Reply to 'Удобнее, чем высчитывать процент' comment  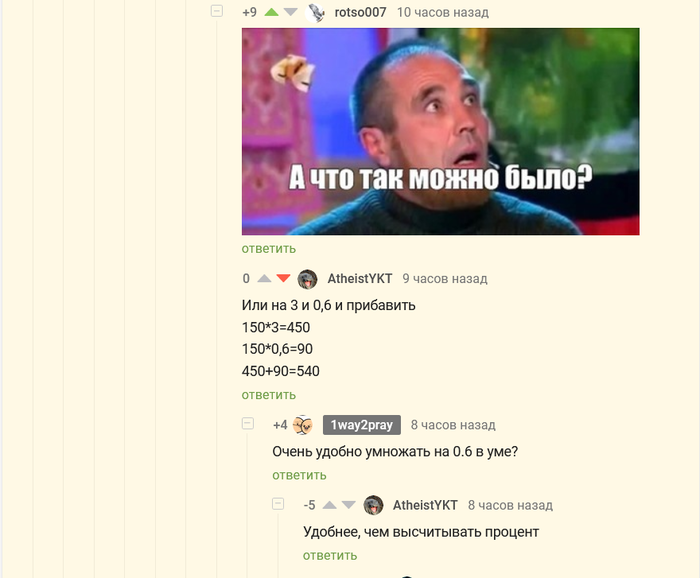point(330,555)
